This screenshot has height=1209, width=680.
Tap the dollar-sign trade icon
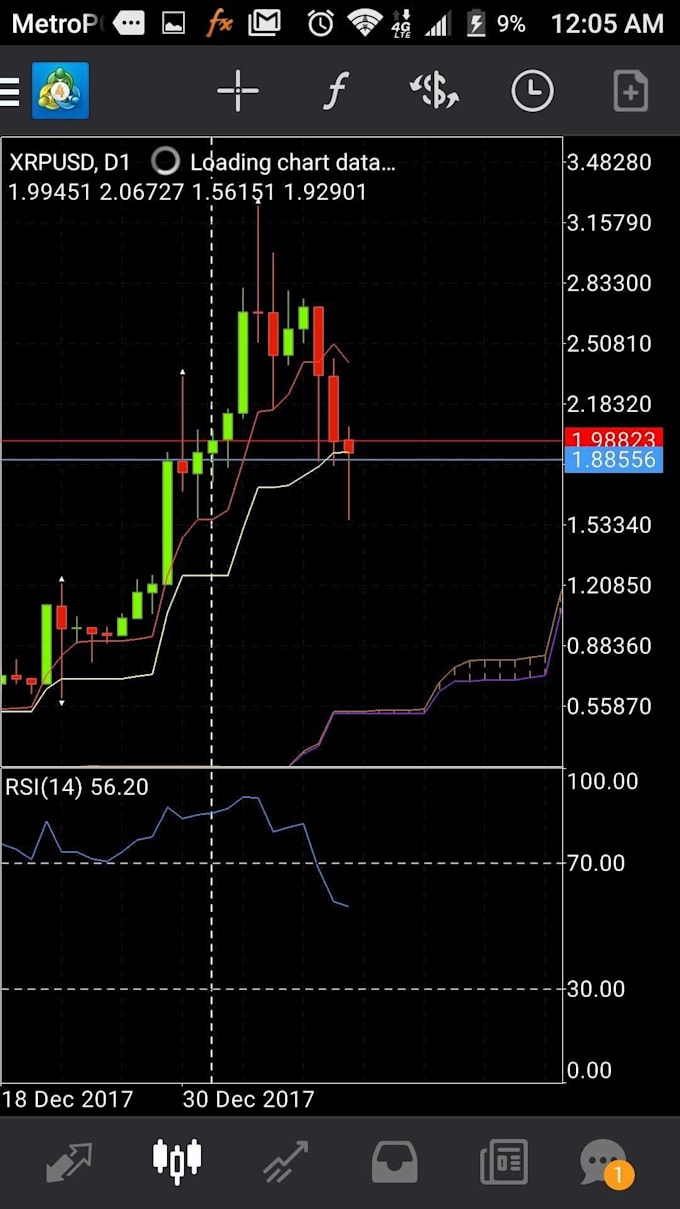point(434,92)
